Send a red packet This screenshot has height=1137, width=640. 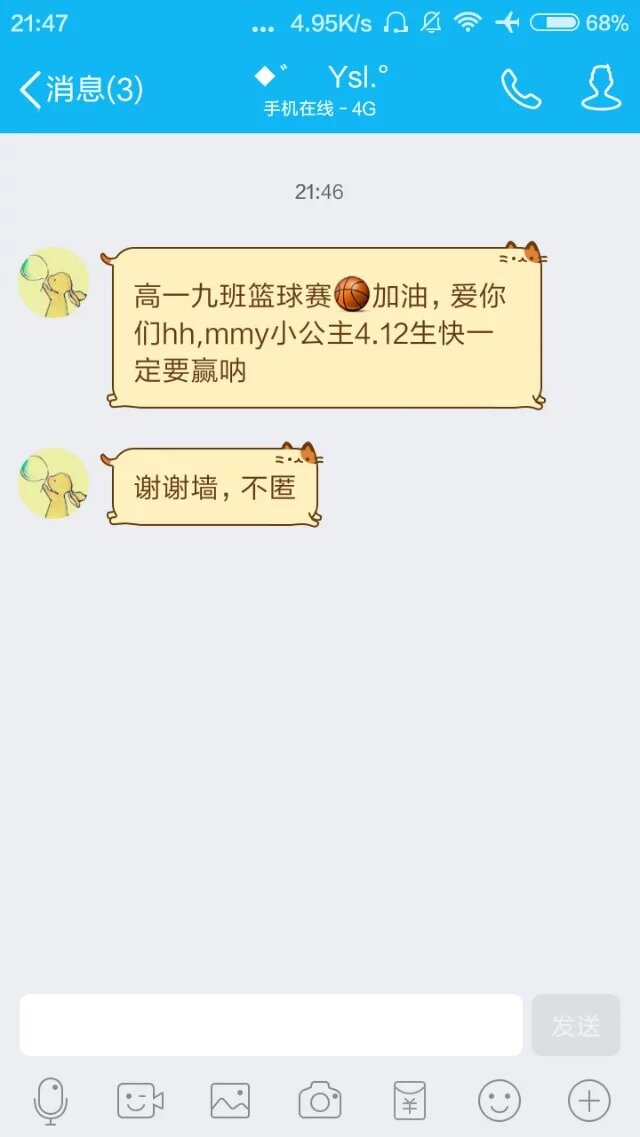click(x=409, y=1102)
